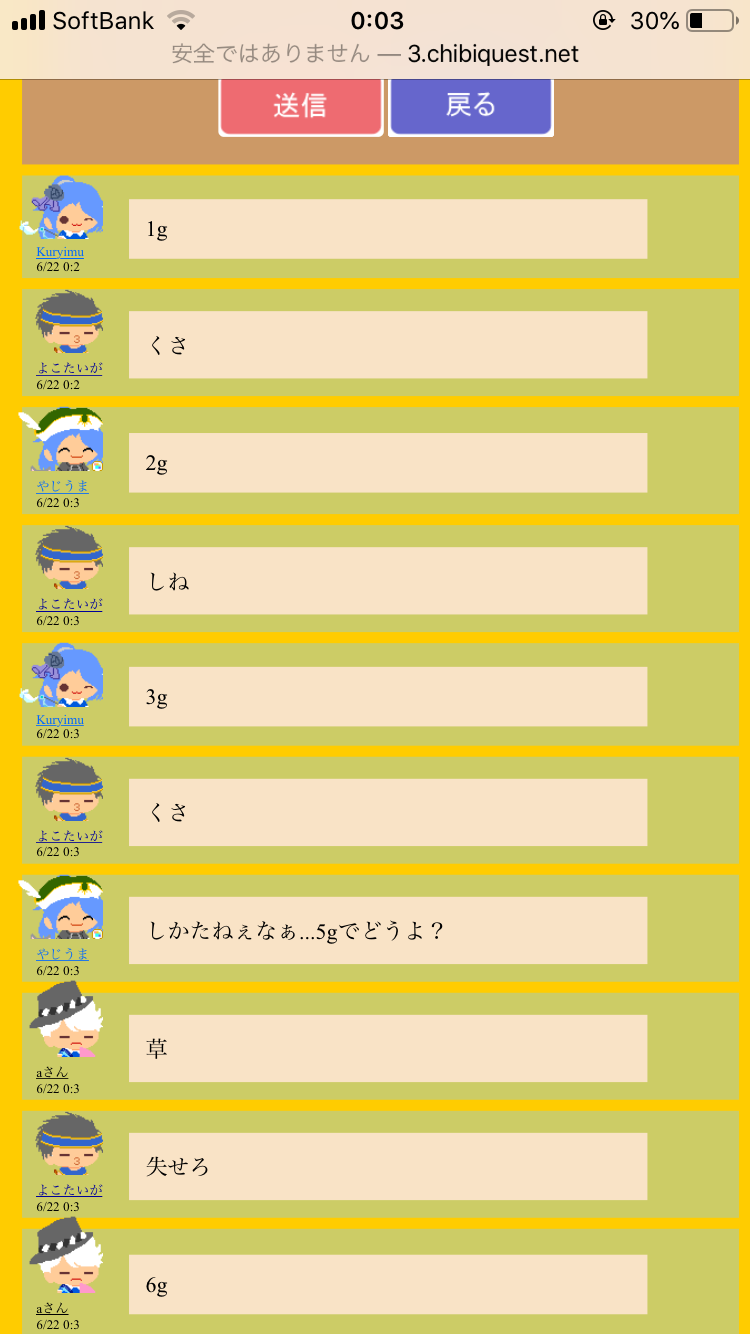Viewport: 750px width, 1334px height.
Task: Open やじうま's link beside the 5gでどうよ message
Action: 62,955
